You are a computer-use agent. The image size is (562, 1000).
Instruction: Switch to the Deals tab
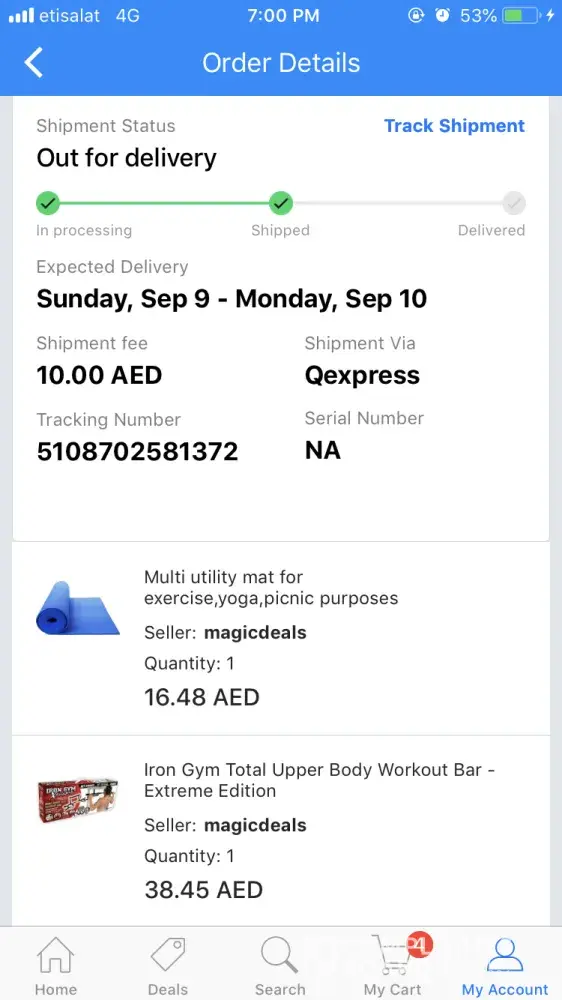[x=168, y=964]
